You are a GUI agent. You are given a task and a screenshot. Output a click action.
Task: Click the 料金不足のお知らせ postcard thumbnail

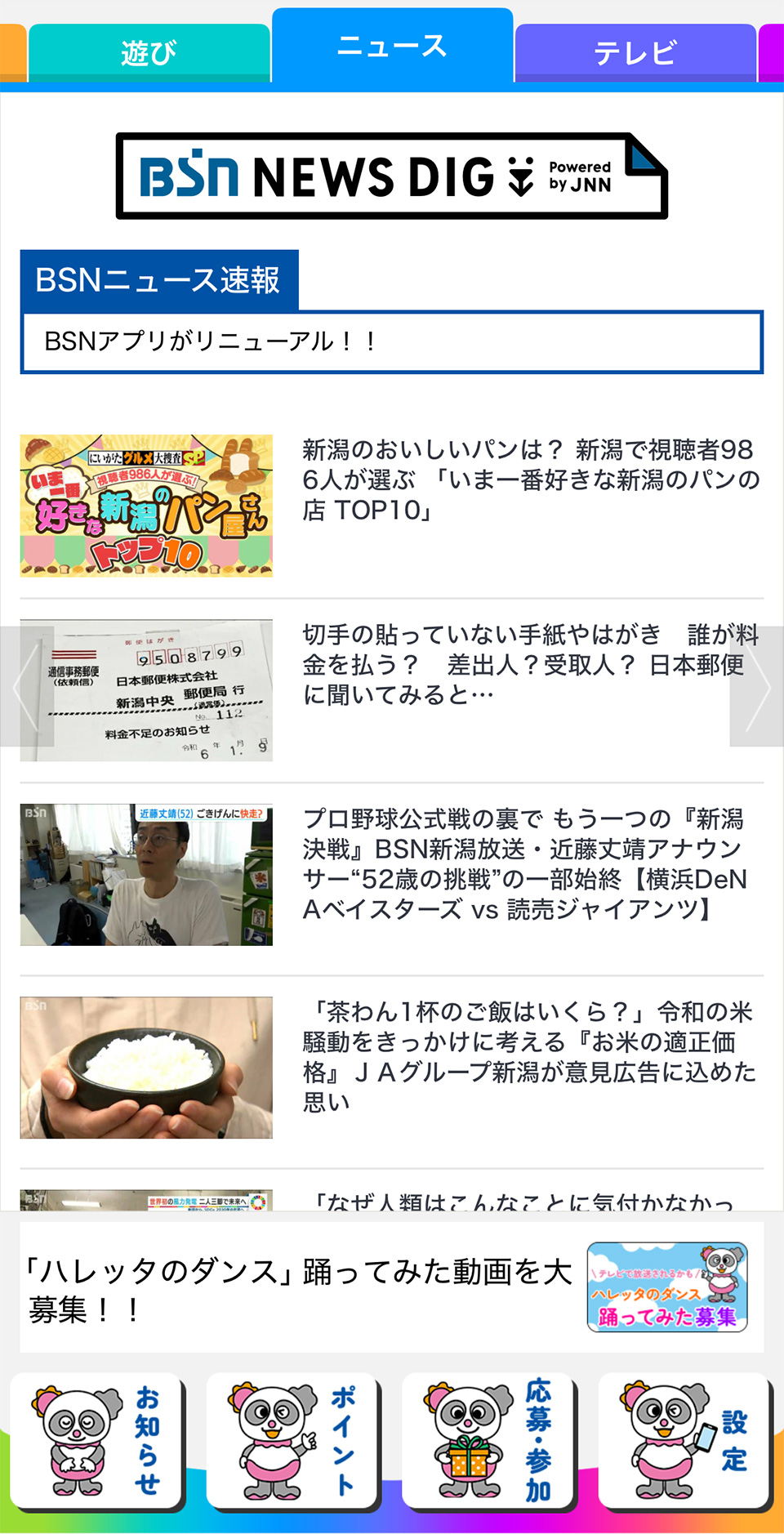147,689
